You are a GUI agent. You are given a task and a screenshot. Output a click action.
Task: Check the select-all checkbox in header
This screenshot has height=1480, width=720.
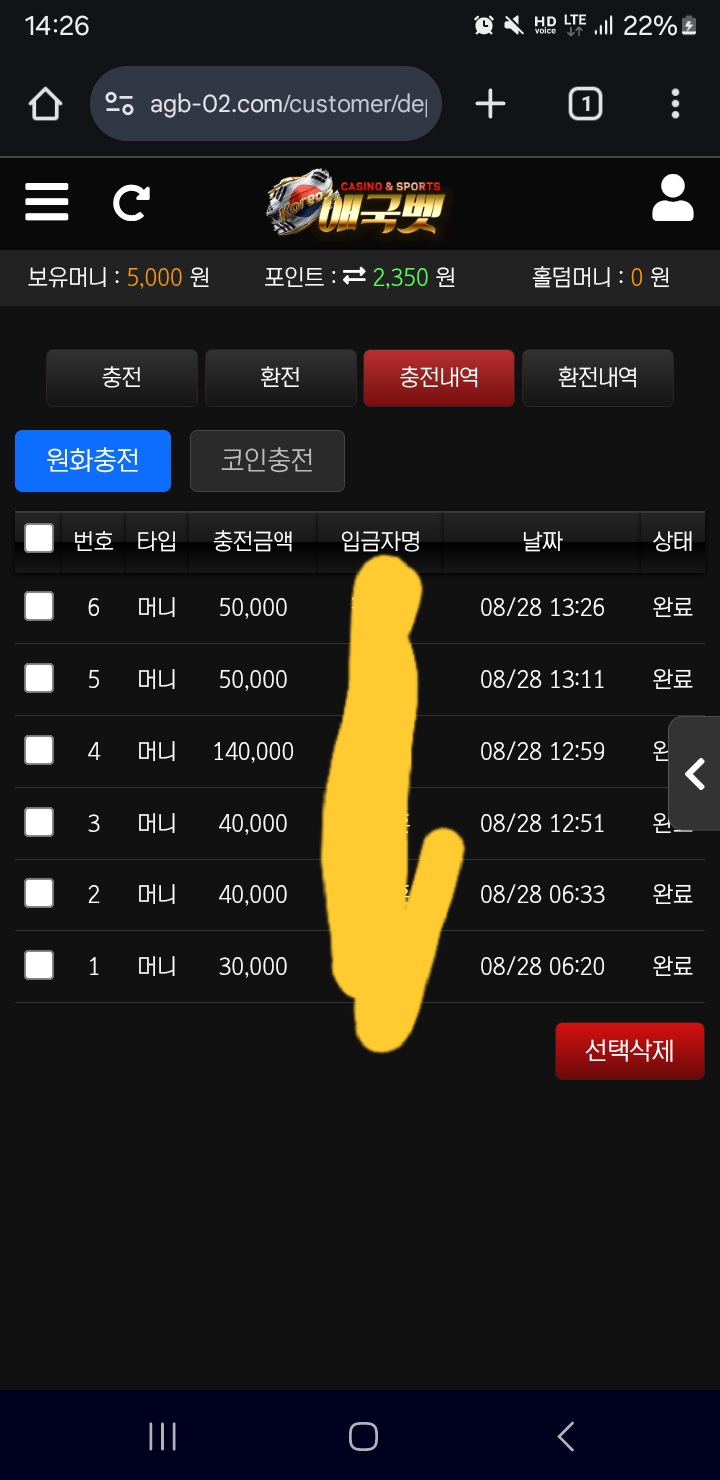pyautogui.click(x=39, y=539)
